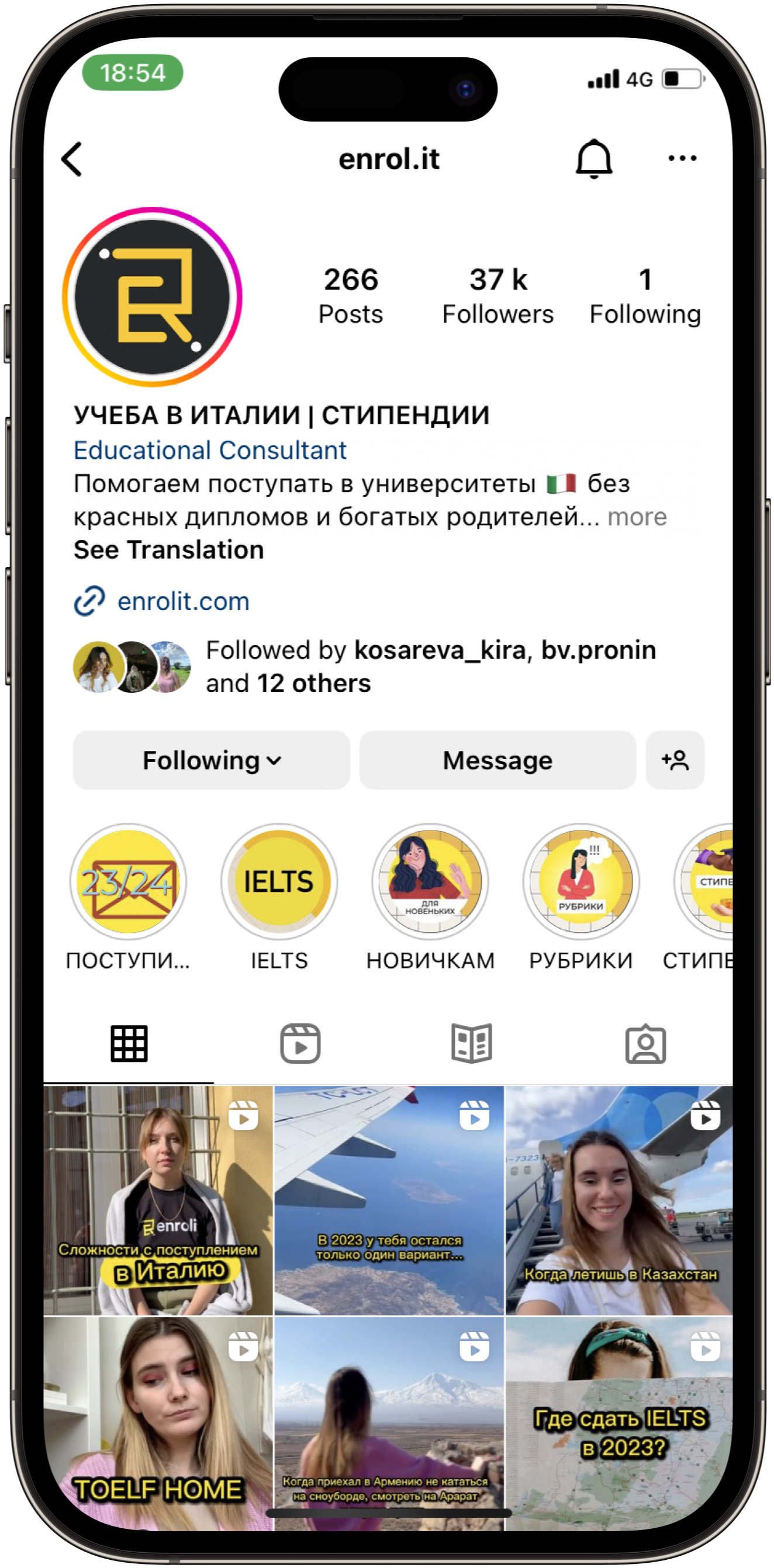This screenshot has width=774, height=1568.
Task: Open the РУБРИКИ story highlight
Action: pyautogui.click(x=581, y=881)
